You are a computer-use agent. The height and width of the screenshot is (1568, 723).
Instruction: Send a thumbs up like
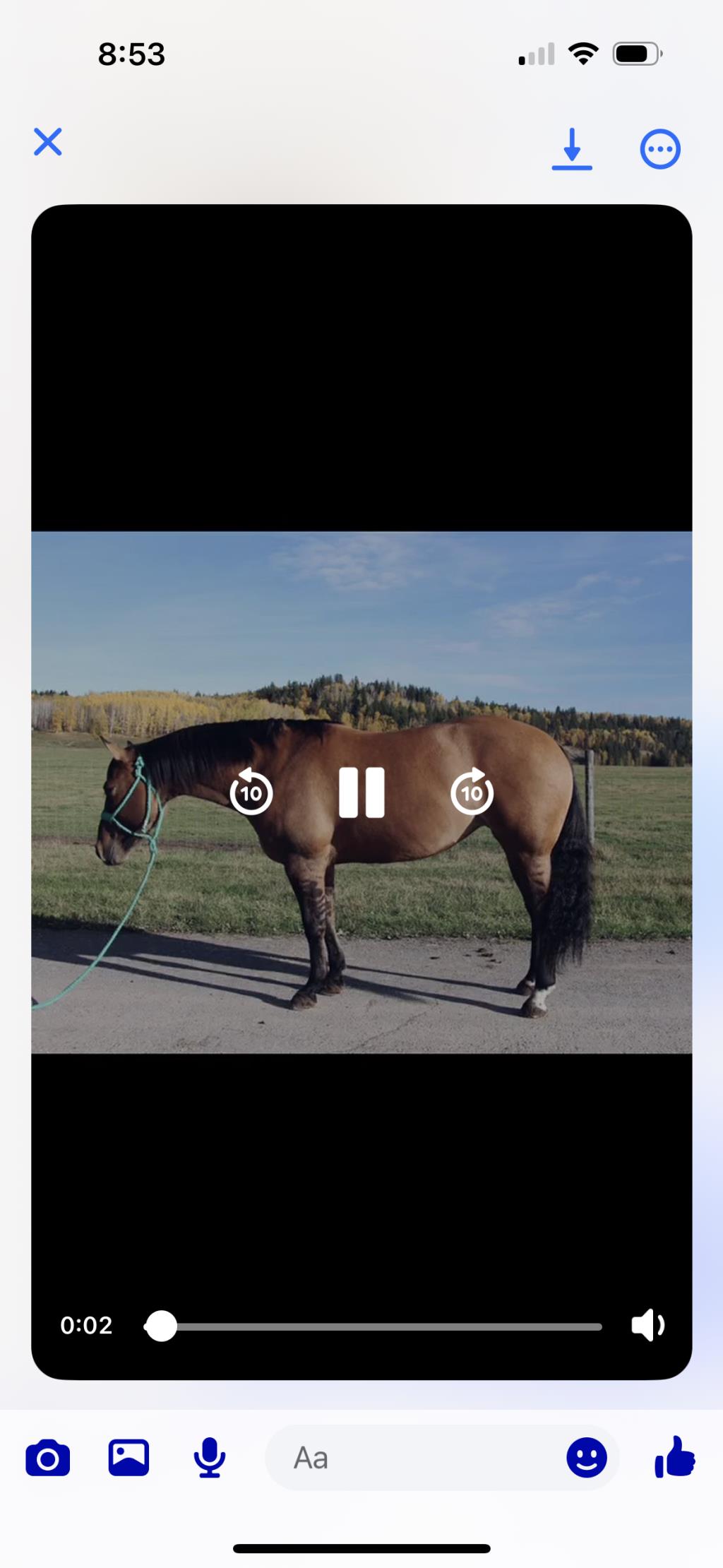pos(674,1458)
